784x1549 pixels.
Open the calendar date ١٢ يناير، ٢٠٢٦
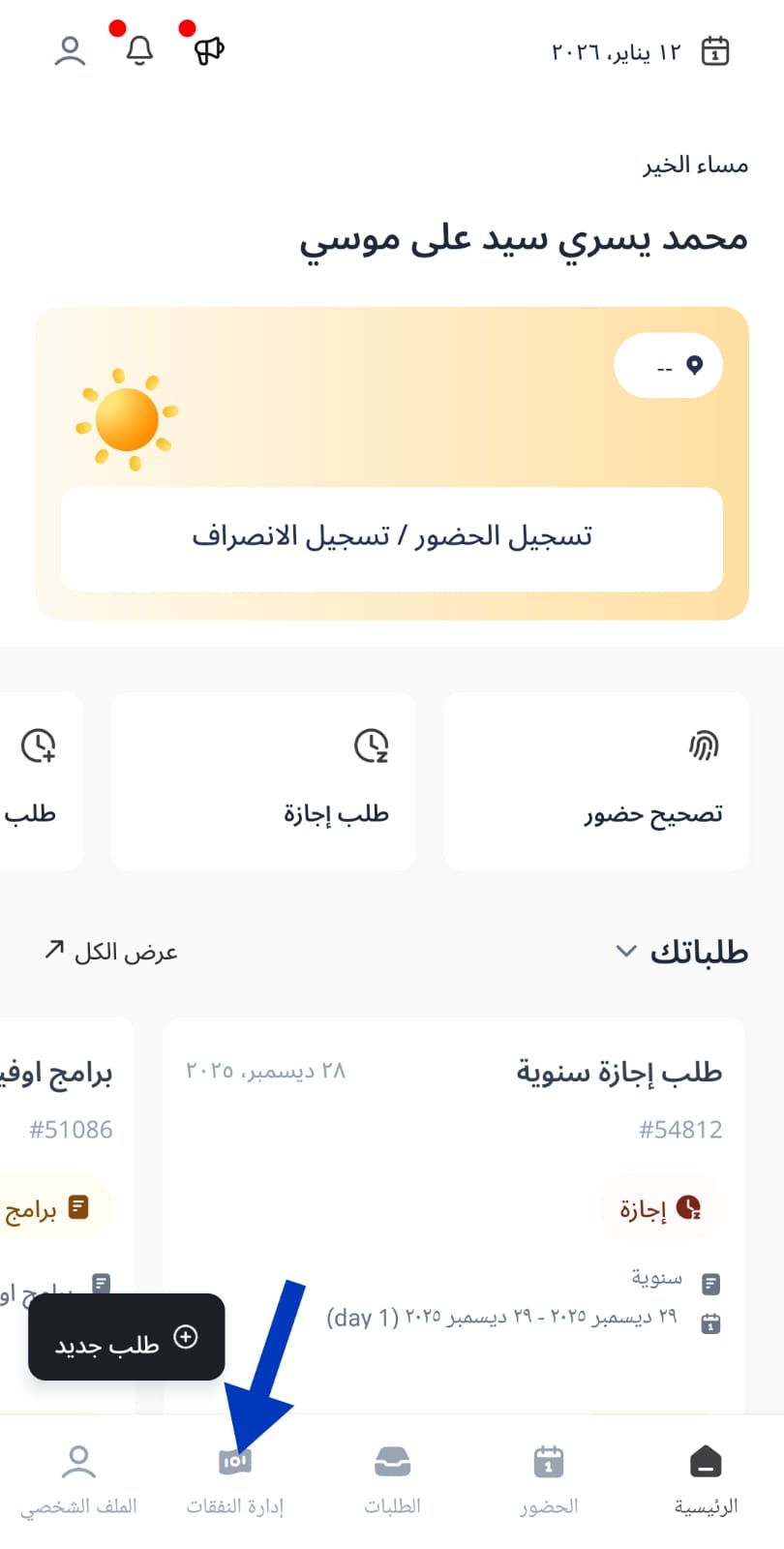(x=641, y=51)
